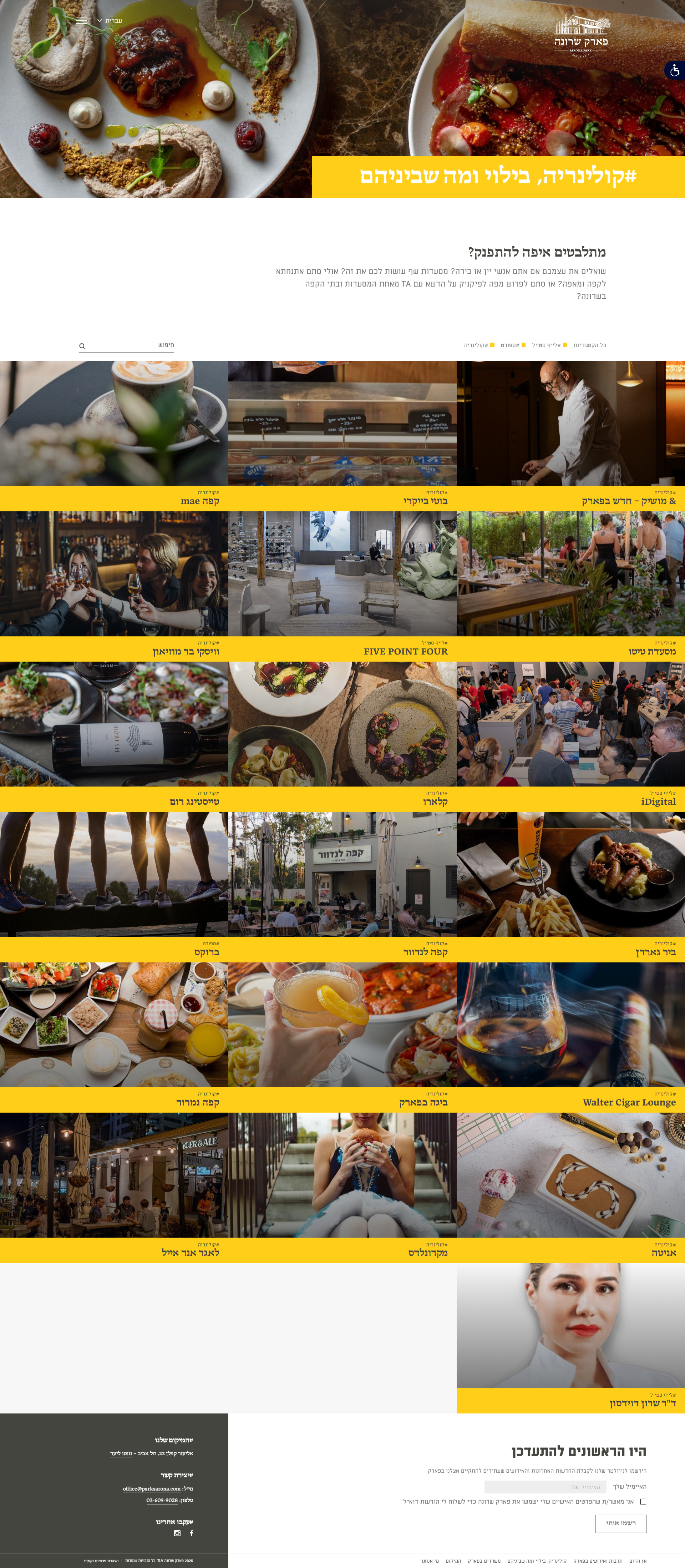This screenshot has width=685, height=1568.
Task: Open the Walter Cigar Lounge card
Action: click(570, 1037)
